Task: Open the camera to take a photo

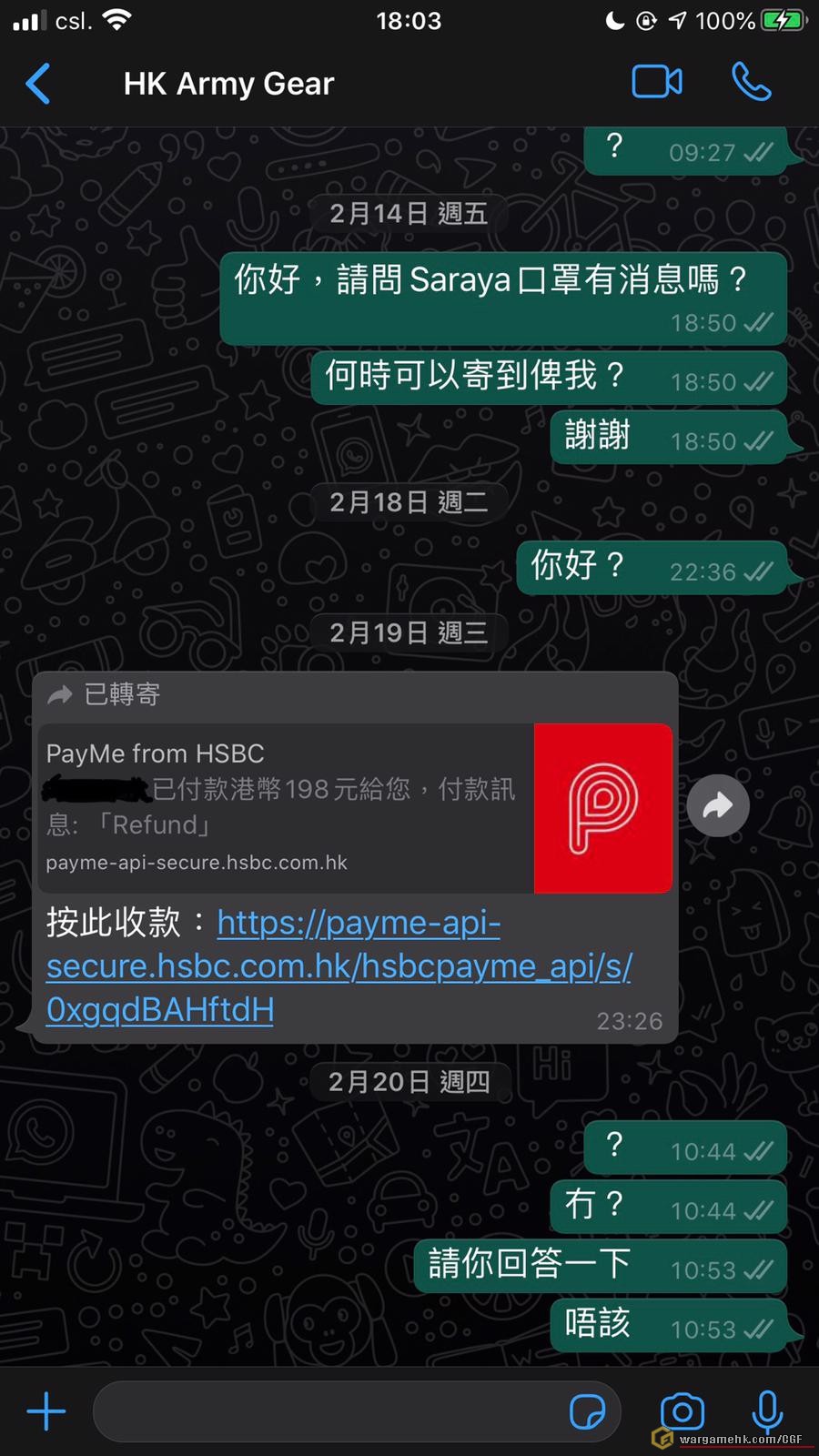Action: pos(682,1411)
